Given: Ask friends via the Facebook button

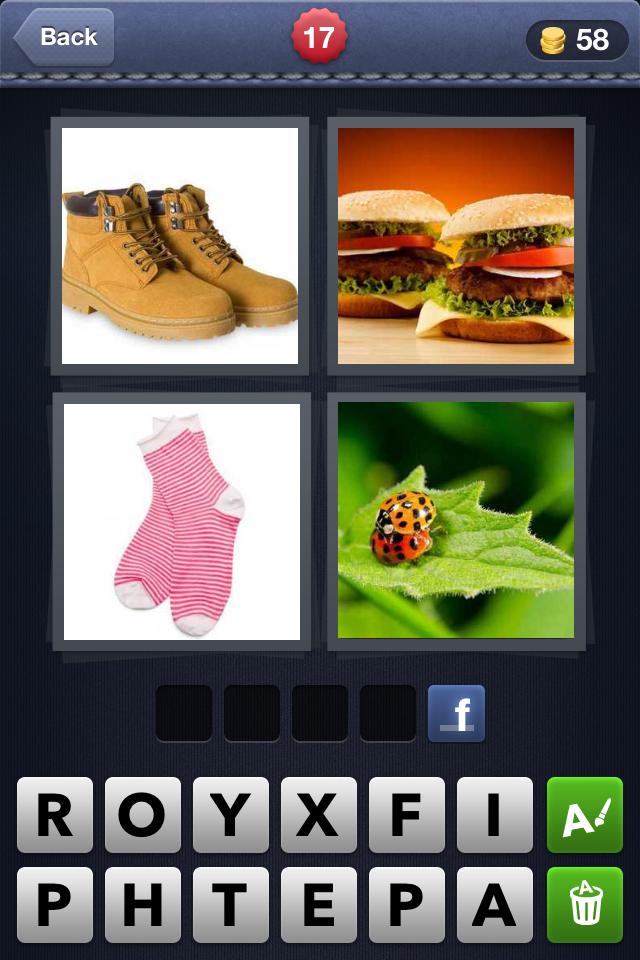Looking at the screenshot, I should point(456,713).
